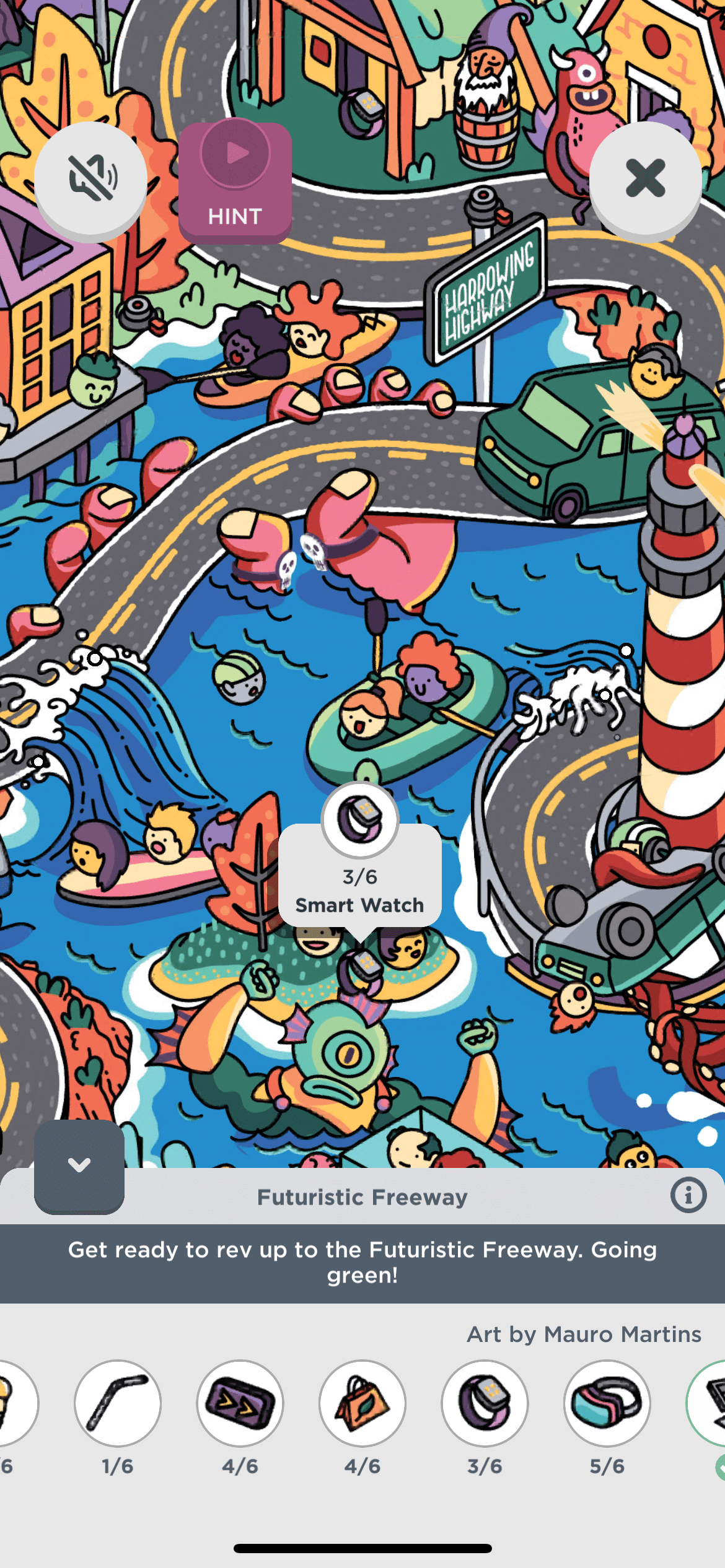This screenshot has width=725, height=1568.
Task: Toggle the mute sound button
Action: [90, 179]
